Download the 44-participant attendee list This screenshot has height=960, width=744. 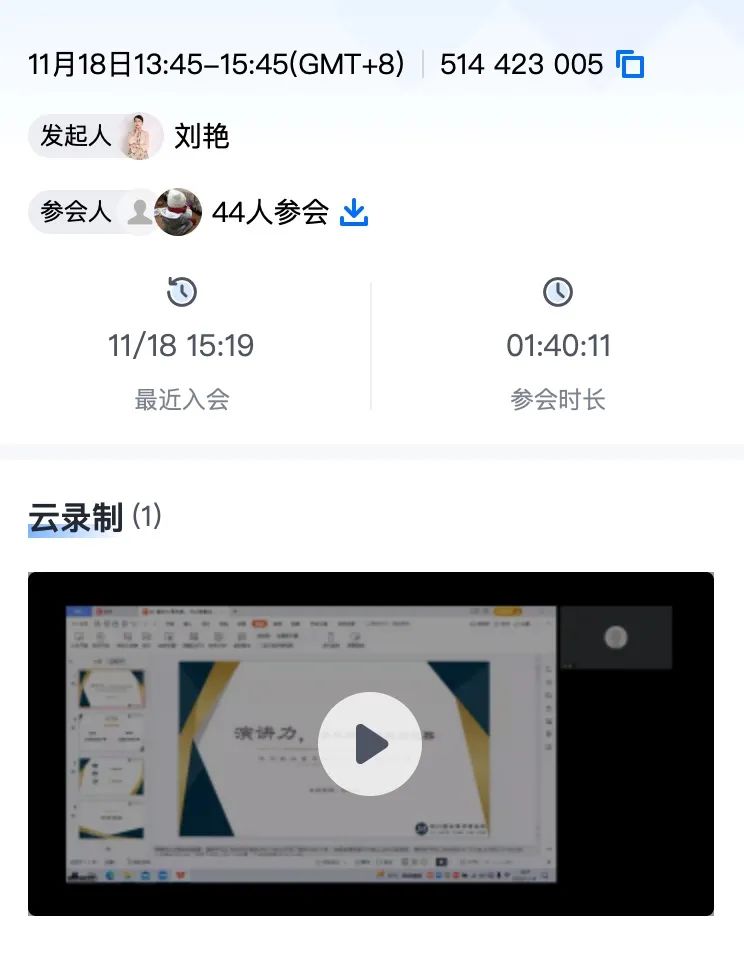pos(354,212)
